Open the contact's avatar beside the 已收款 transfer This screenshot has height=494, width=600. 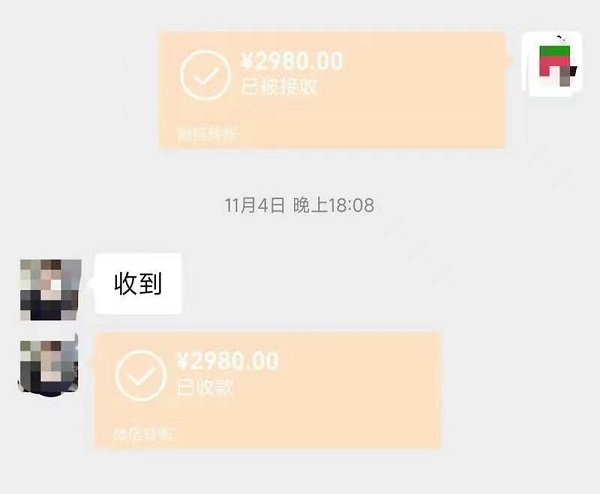pyautogui.click(x=49, y=366)
